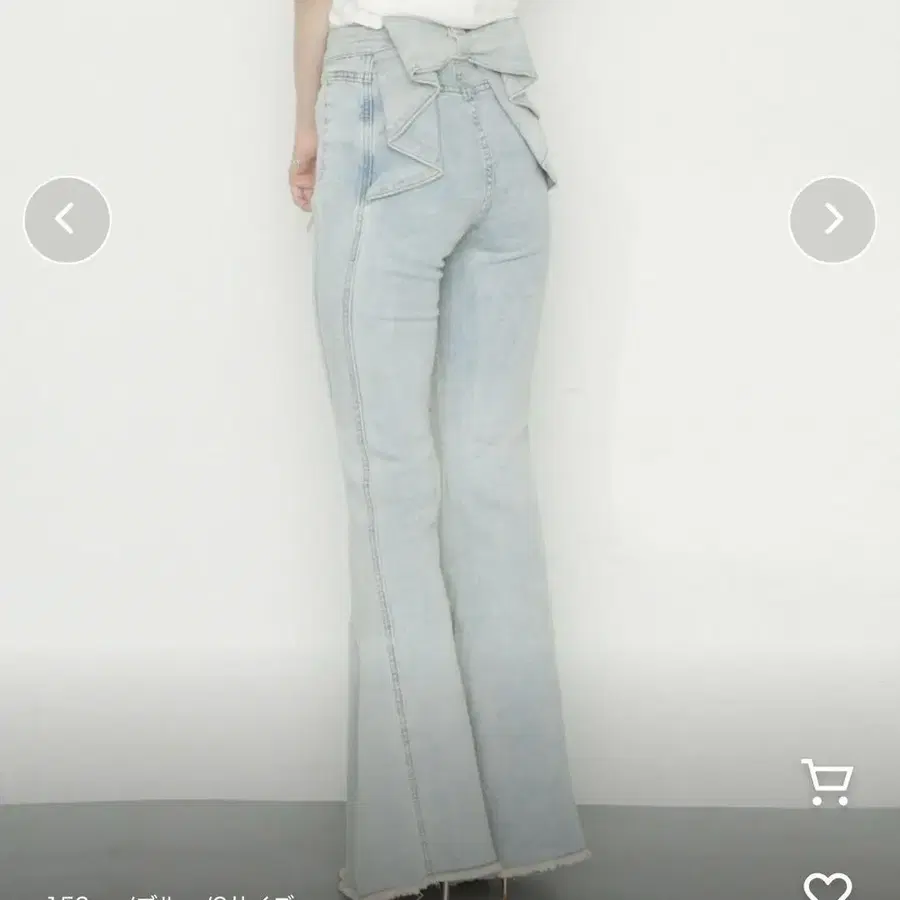
Task: Add the jeans to the shopping cart
Action: (x=827, y=782)
